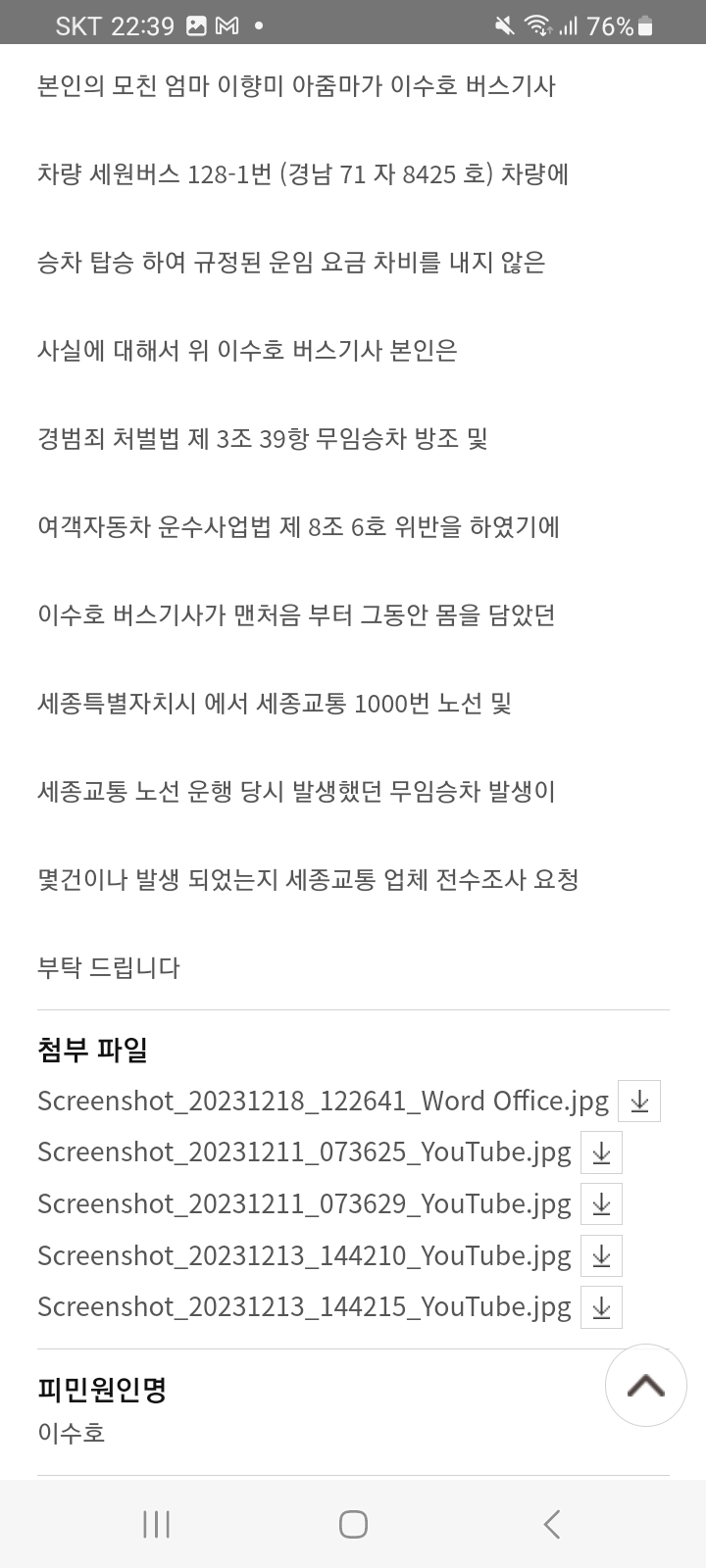Download Screenshot_20231211_073629_YouTube.jpg file
Image resolution: width=706 pixels, height=1568 pixels.
pos(601,1204)
